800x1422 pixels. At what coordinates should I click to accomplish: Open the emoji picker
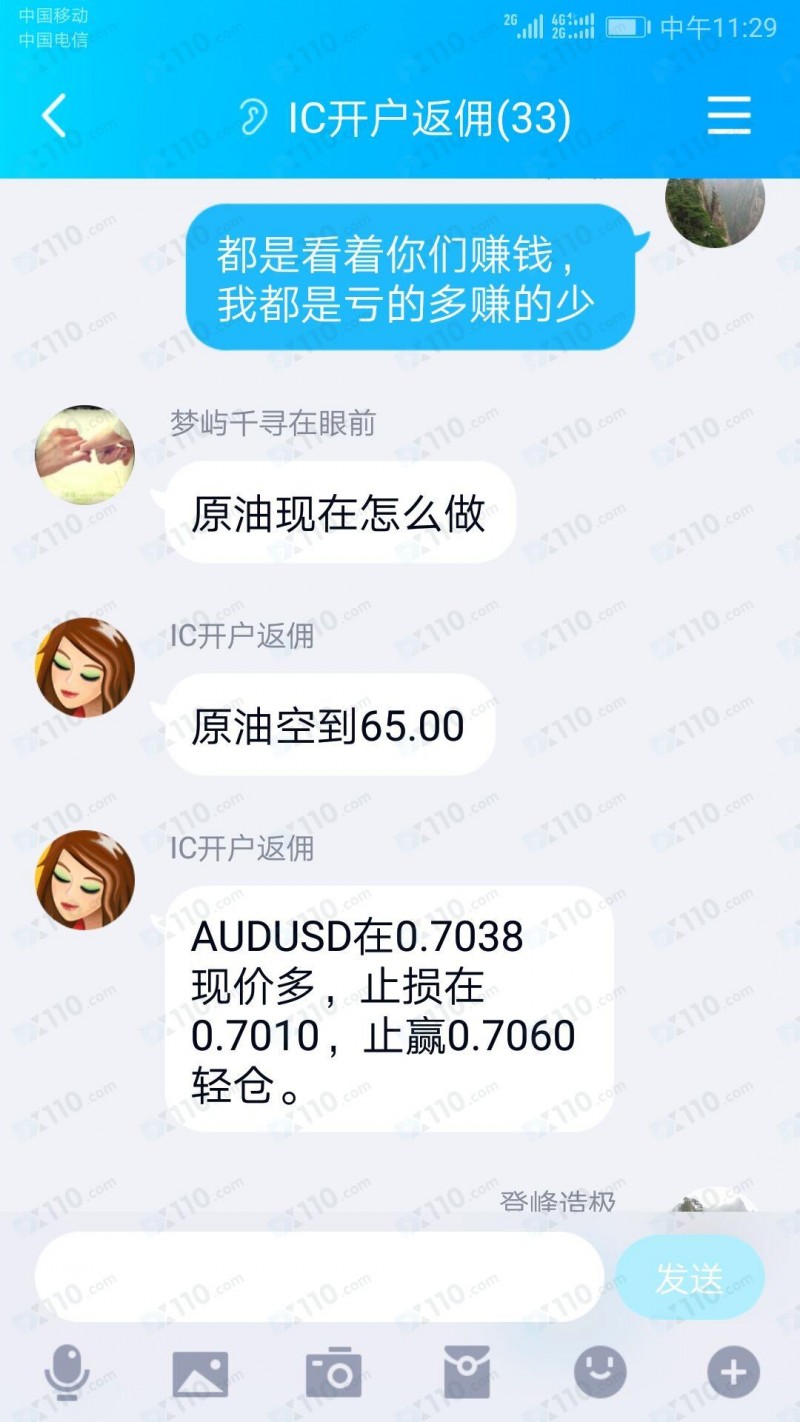(600, 1372)
